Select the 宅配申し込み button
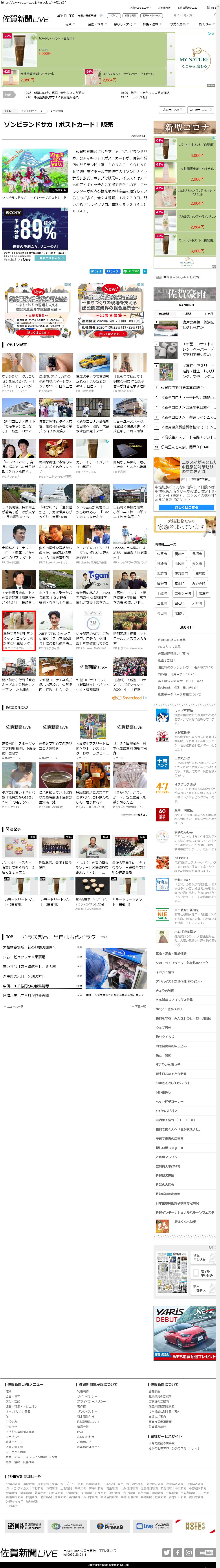 [x=171, y=110]
